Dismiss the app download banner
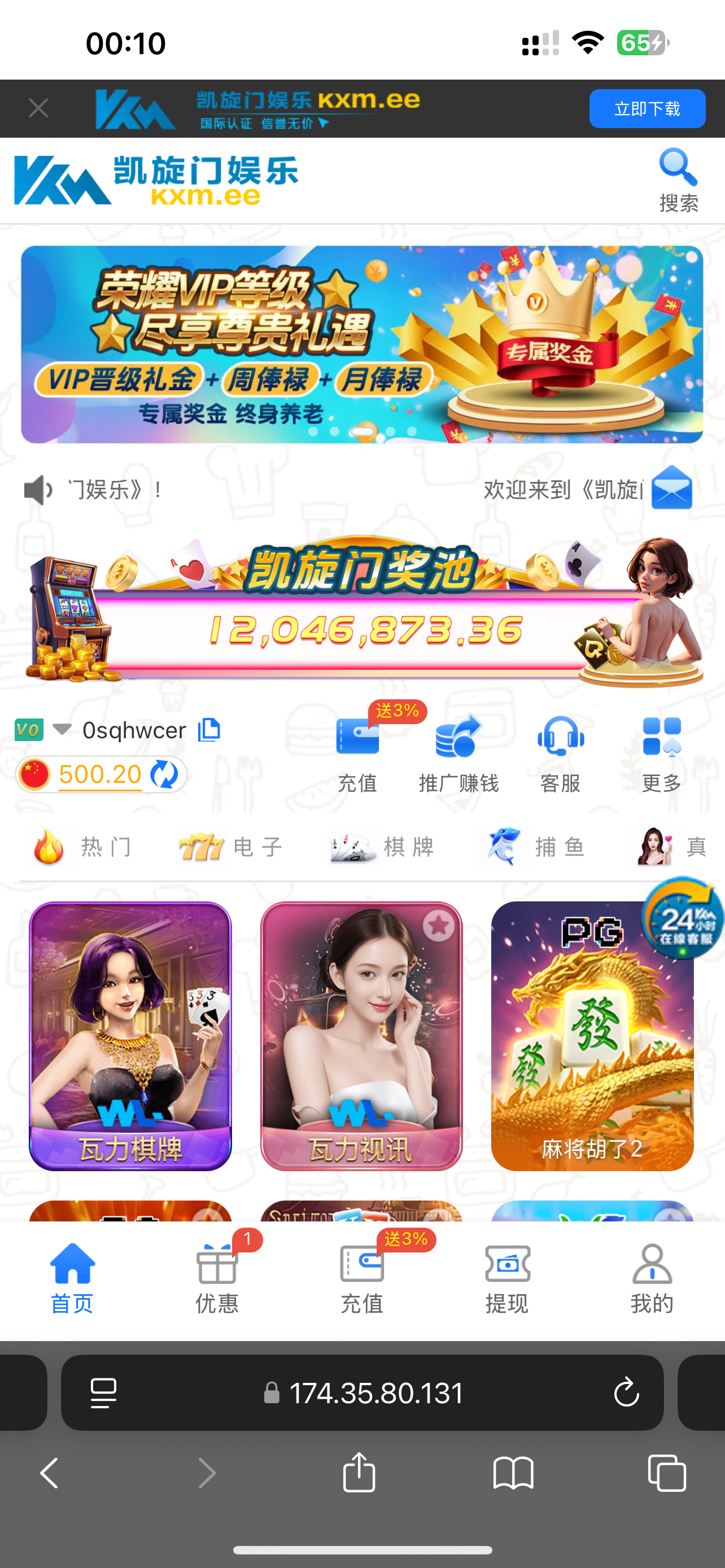Viewport: 725px width, 1568px height. pyautogui.click(x=38, y=109)
